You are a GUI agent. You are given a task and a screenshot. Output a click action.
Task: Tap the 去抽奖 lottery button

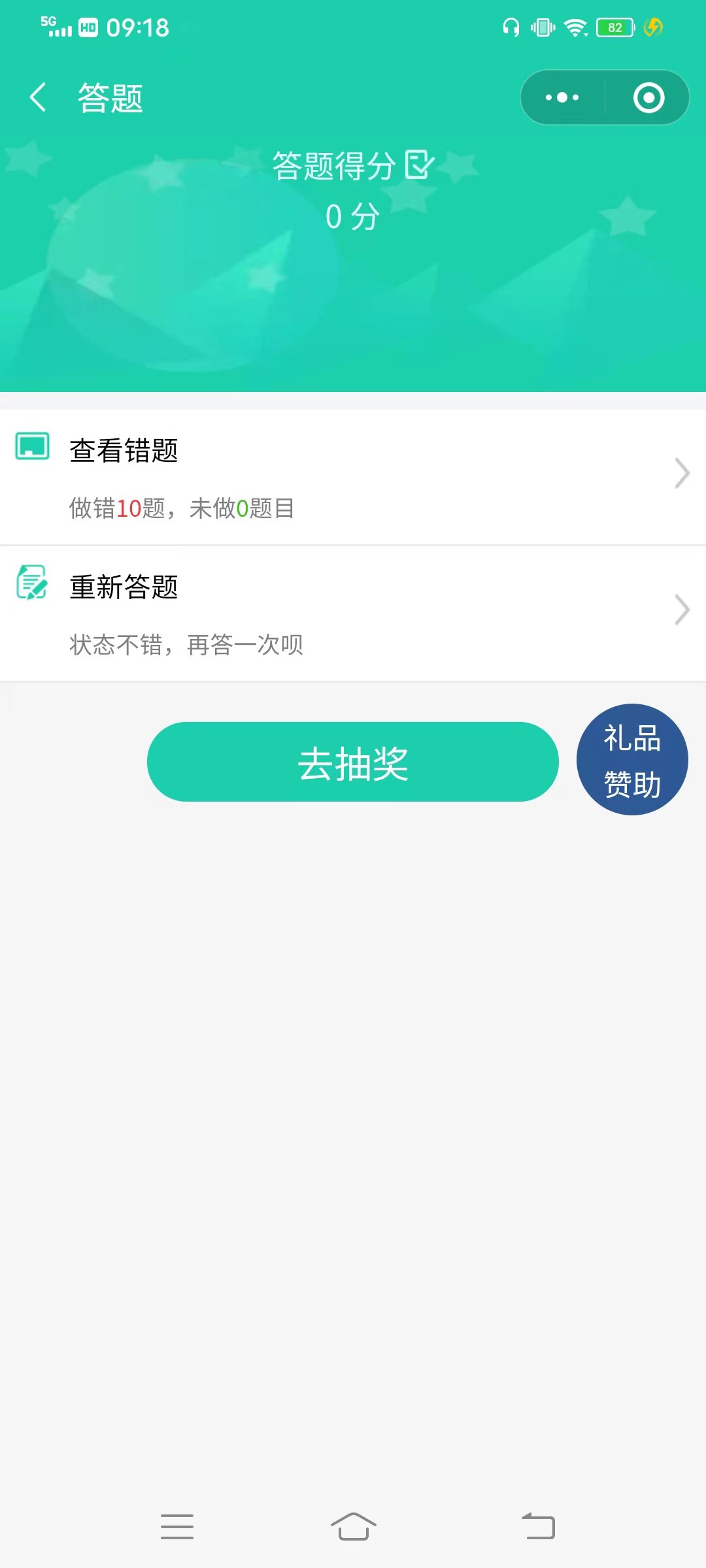[x=353, y=762]
